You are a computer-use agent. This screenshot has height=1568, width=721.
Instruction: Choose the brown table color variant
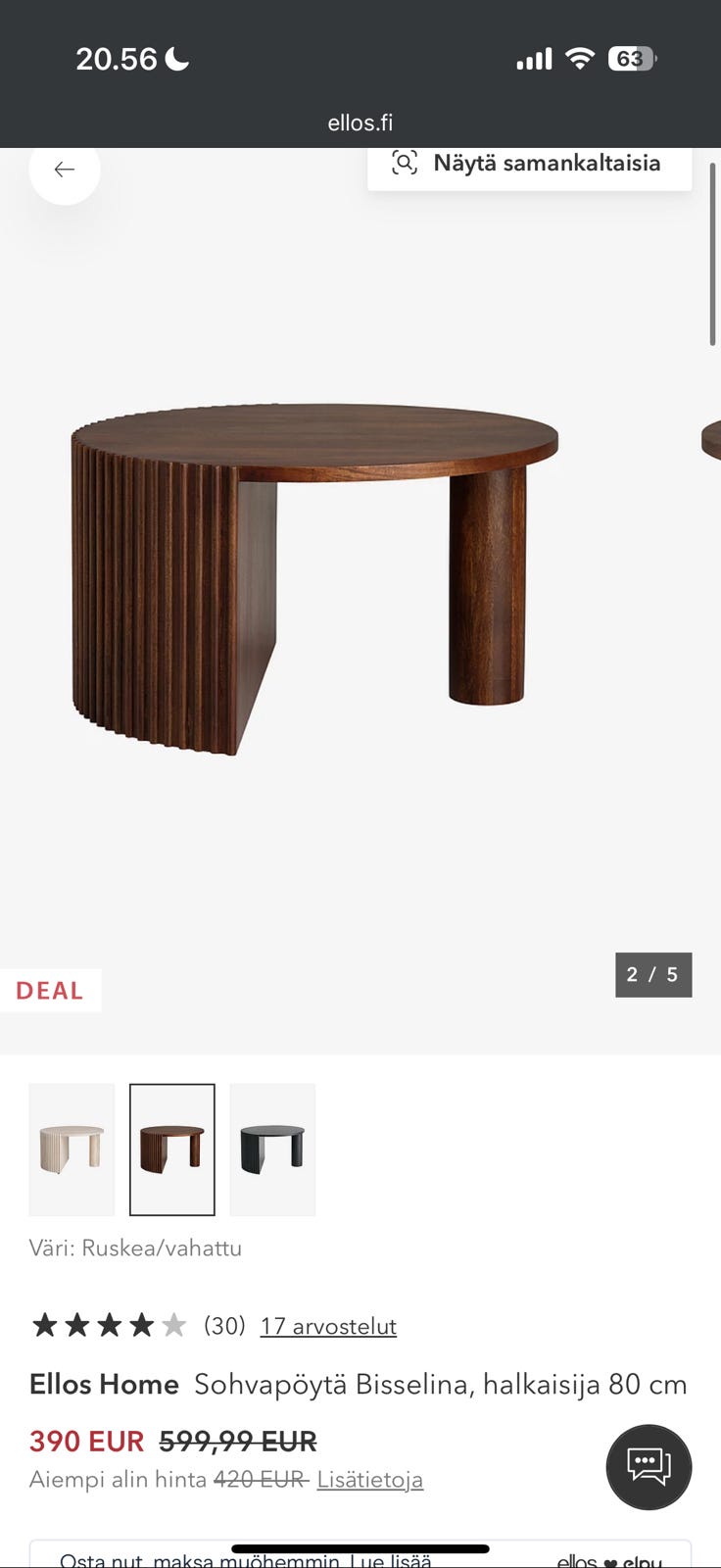coord(172,1149)
